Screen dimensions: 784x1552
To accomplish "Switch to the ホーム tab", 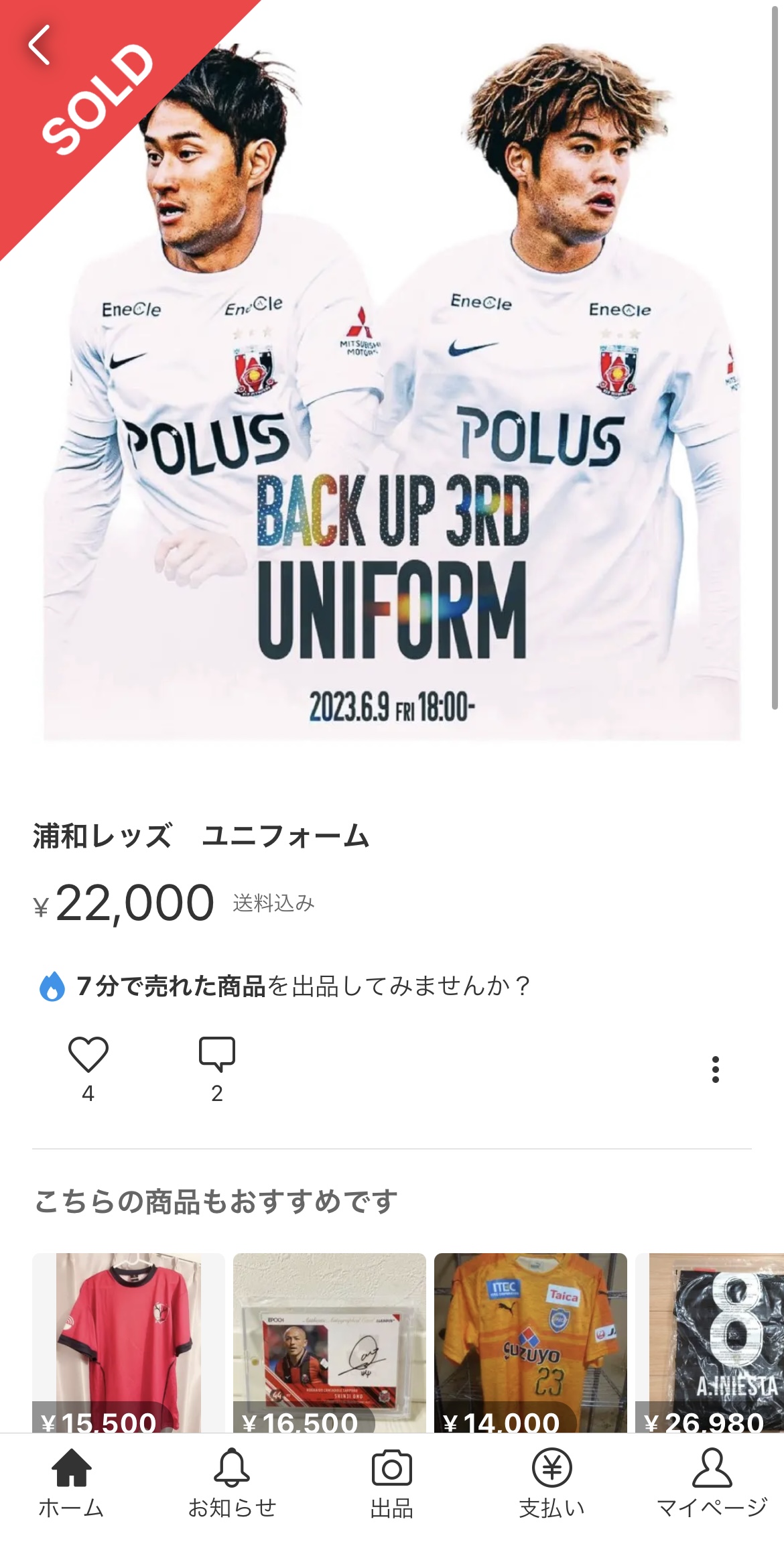I will 71,1484.
